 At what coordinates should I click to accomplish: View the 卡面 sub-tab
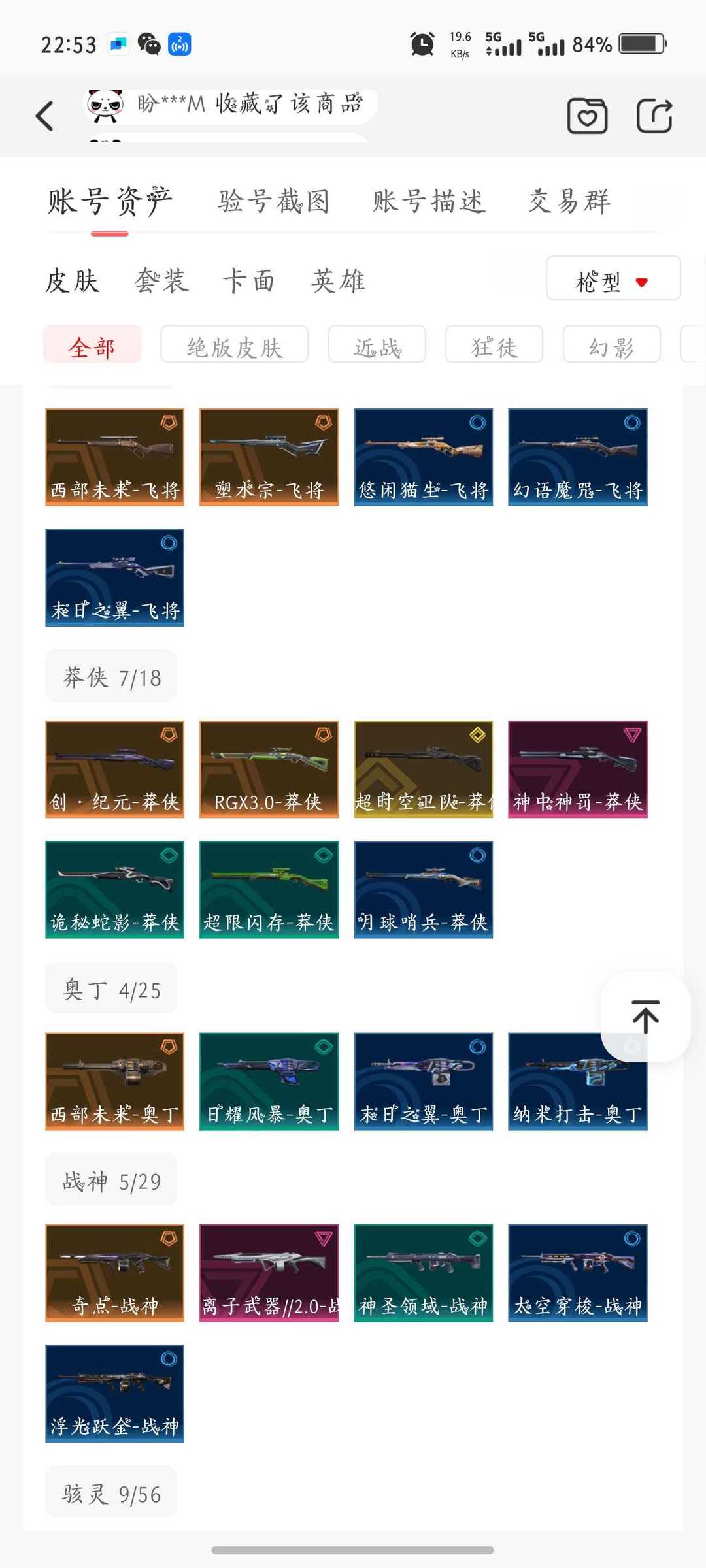coord(248,281)
